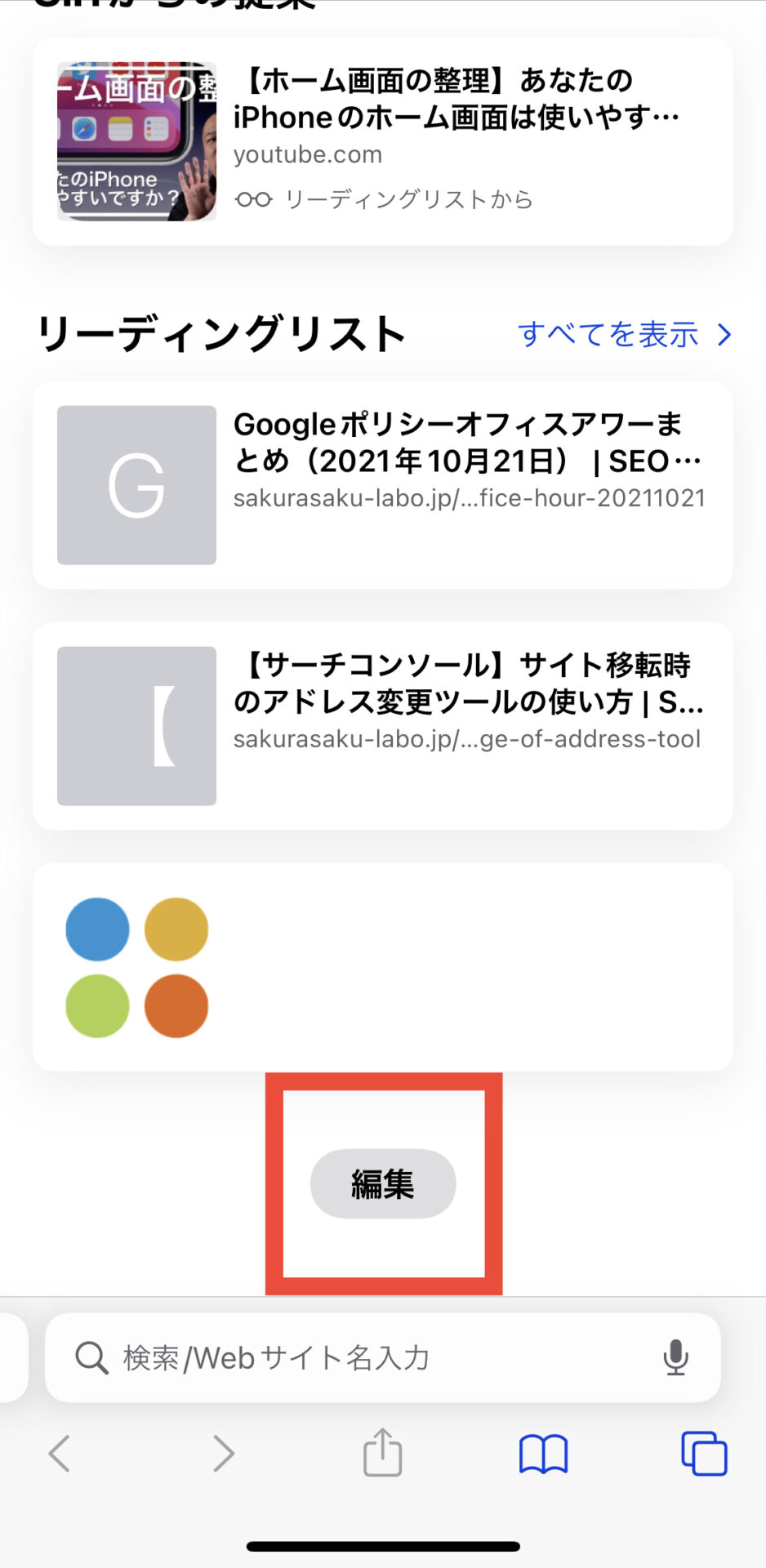
Task: Go back with the left arrow
Action: (x=60, y=1453)
